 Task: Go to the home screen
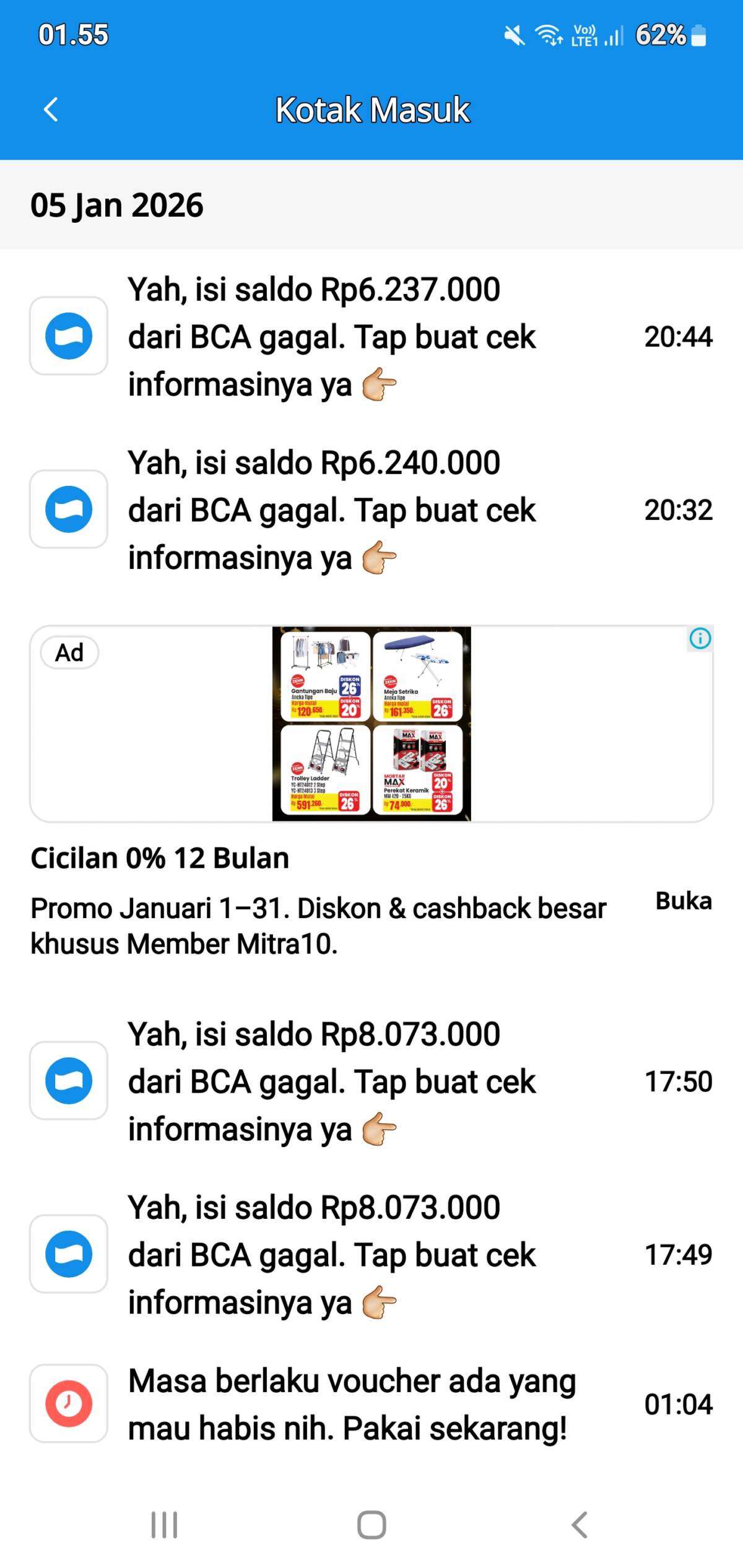(371, 1525)
